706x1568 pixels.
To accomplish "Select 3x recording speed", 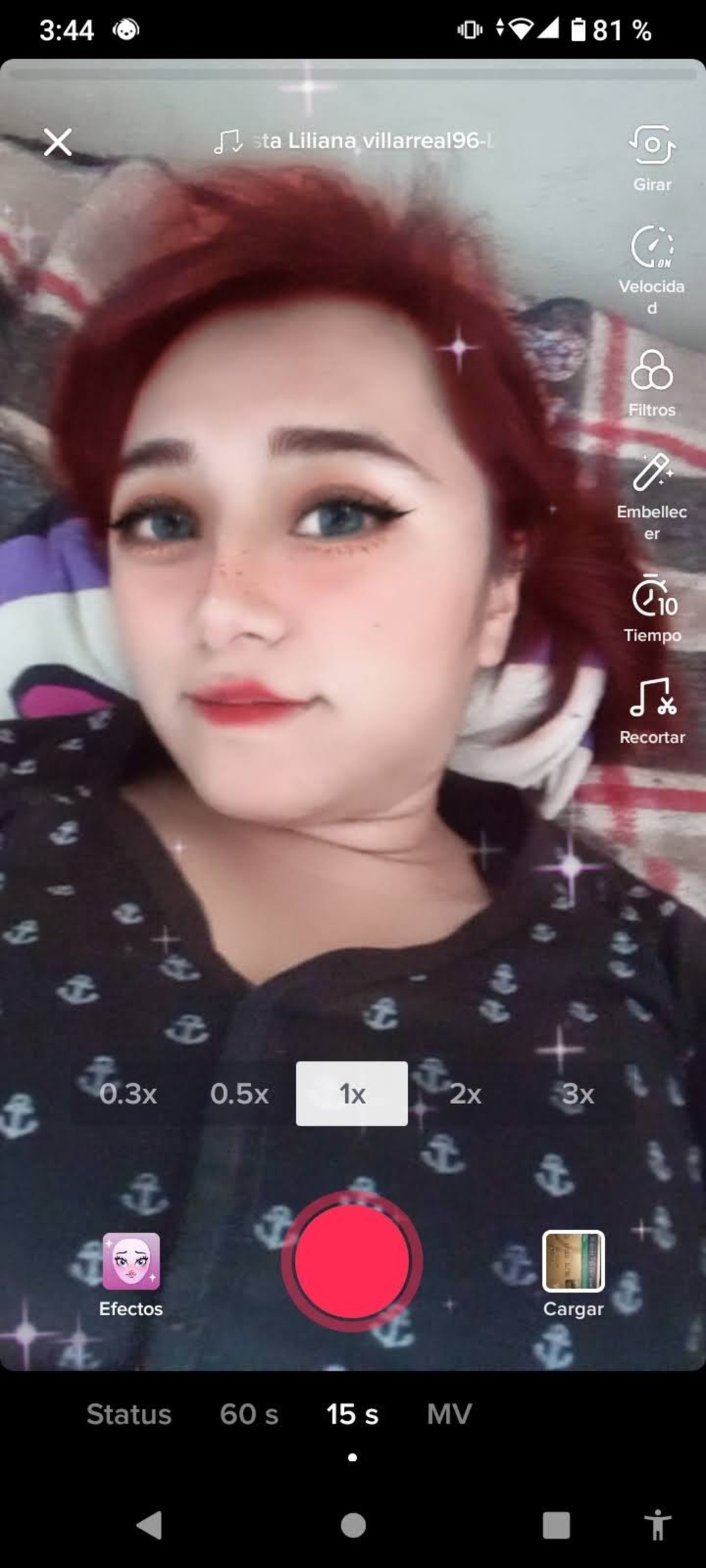I will coord(578,1094).
